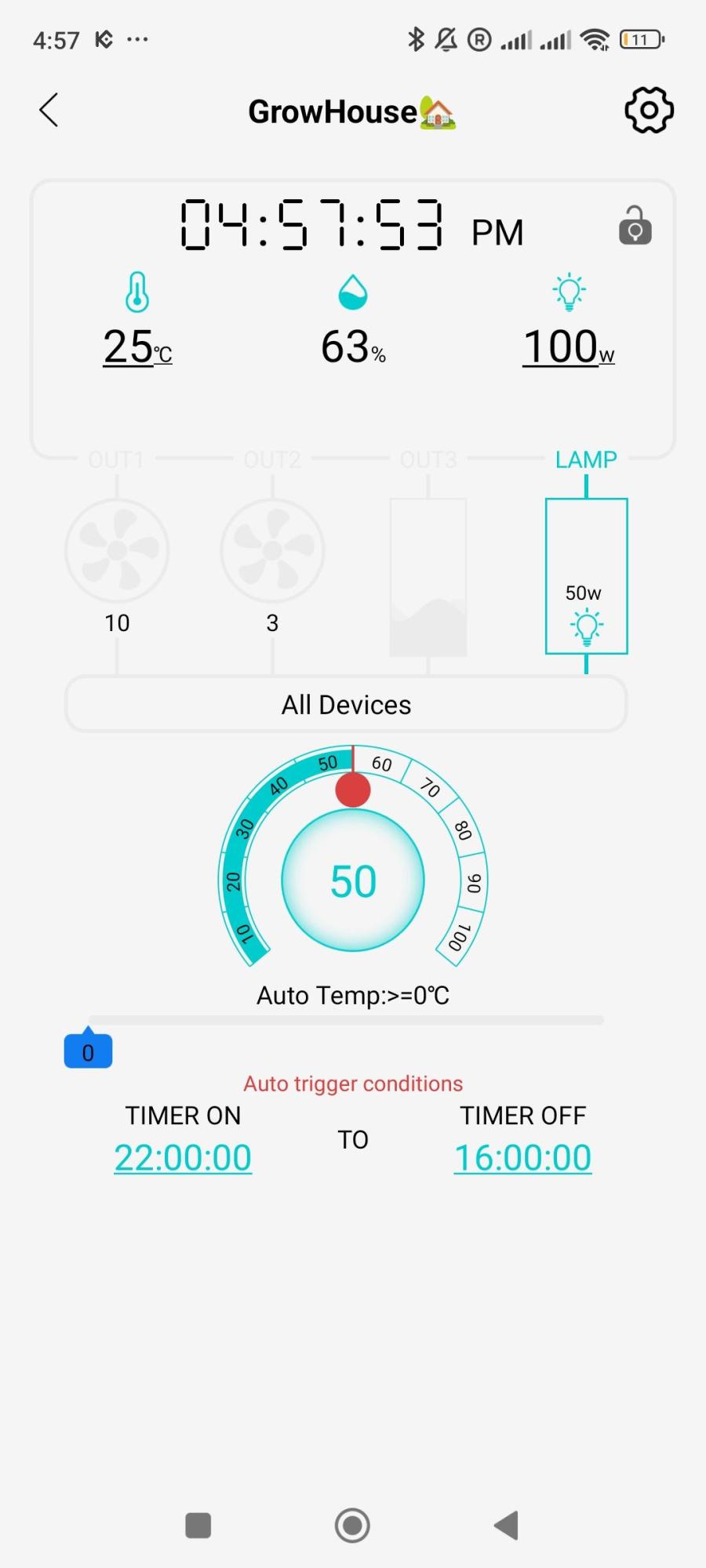Image resolution: width=706 pixels, height=1568 pixels.
Task: Select the OUT1 fan device
Action: pos(117,550)
